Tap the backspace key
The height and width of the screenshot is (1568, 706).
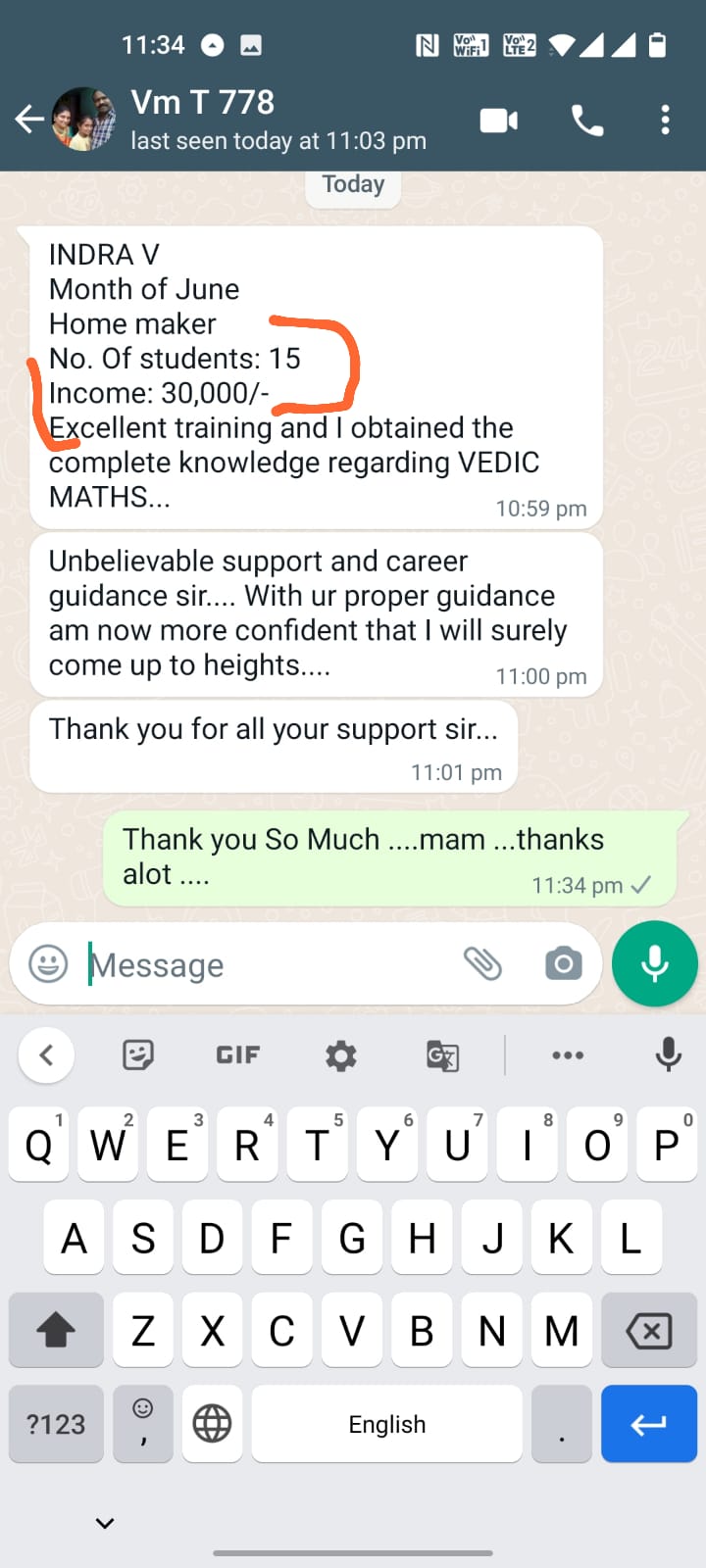tap(648, 1331)
